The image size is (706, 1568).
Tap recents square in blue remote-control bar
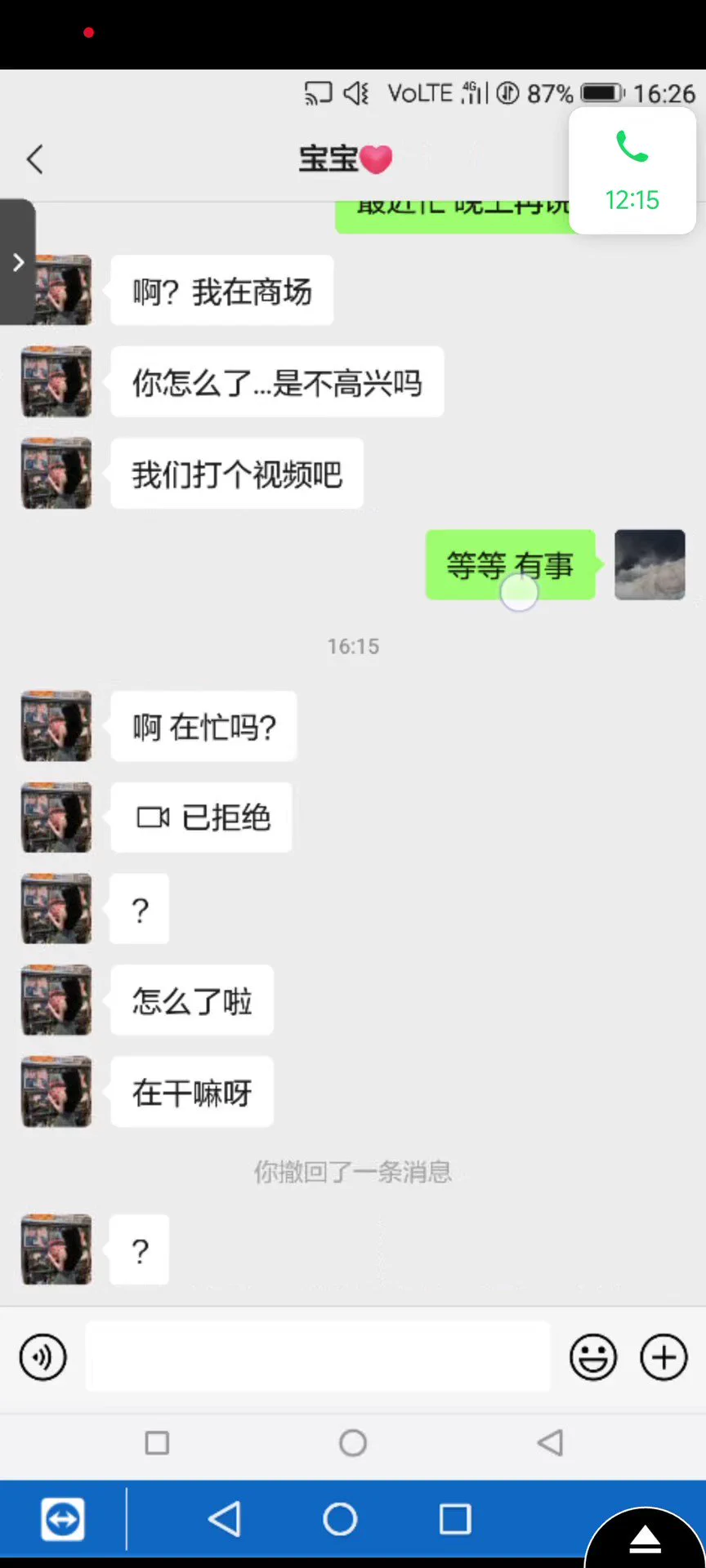tap(455, 1519)
